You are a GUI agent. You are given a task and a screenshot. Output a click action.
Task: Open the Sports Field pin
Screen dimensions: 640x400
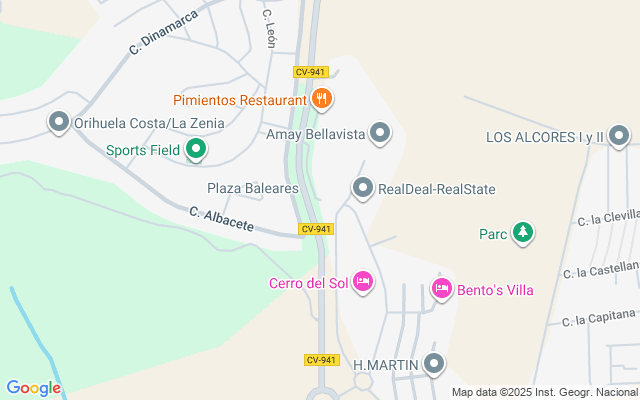(196, 151)
